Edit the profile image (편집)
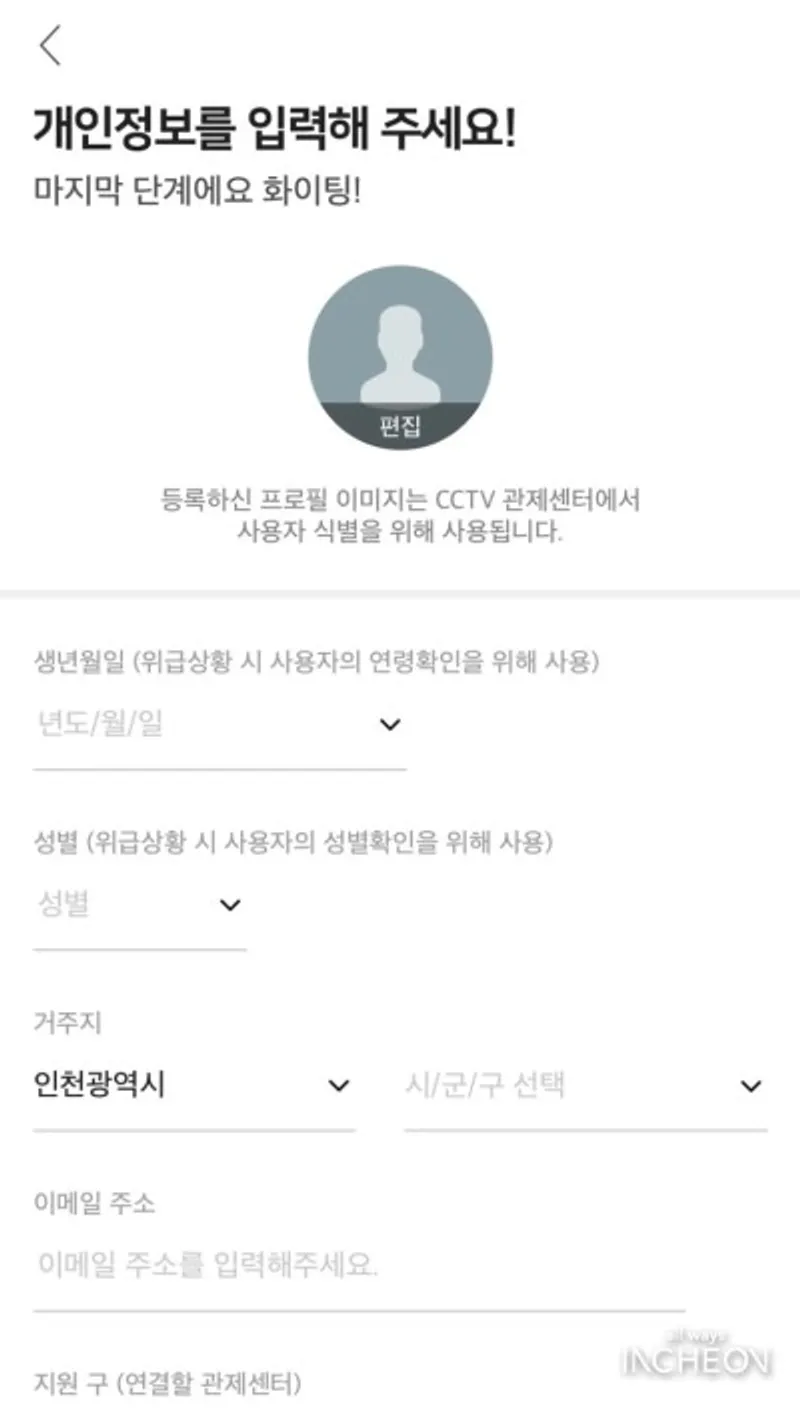The width and height of the screenshot is (800, 1422). pyautogui.click(x=400, y=426)
